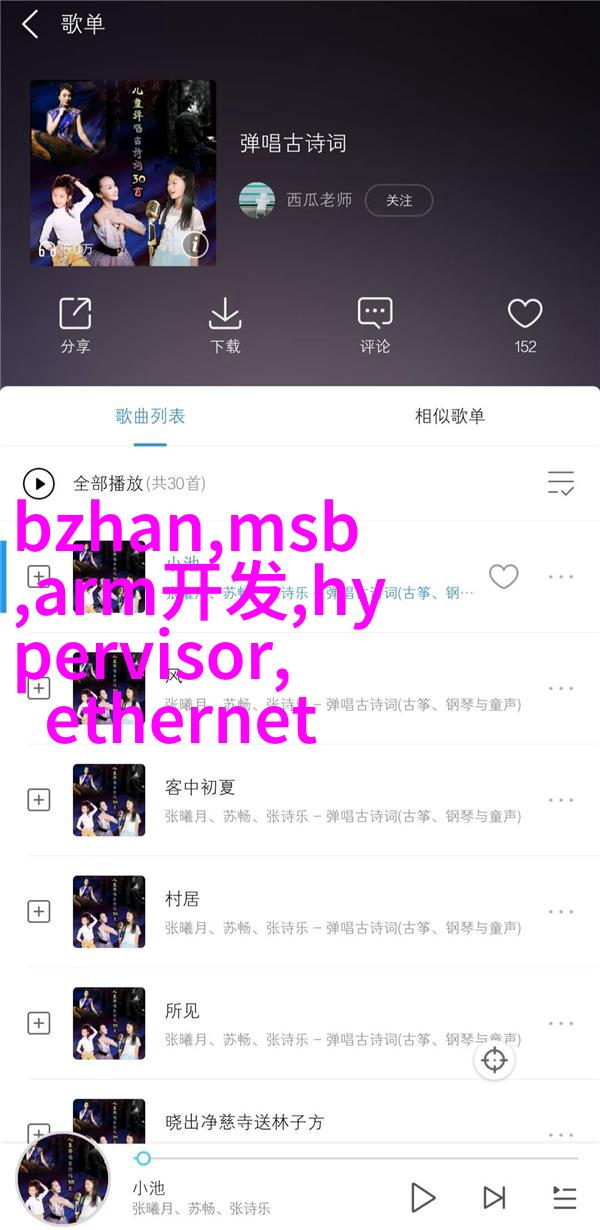Follow 西瓜老师
This screenshot has width=600, height=1230.
(398, 200)
